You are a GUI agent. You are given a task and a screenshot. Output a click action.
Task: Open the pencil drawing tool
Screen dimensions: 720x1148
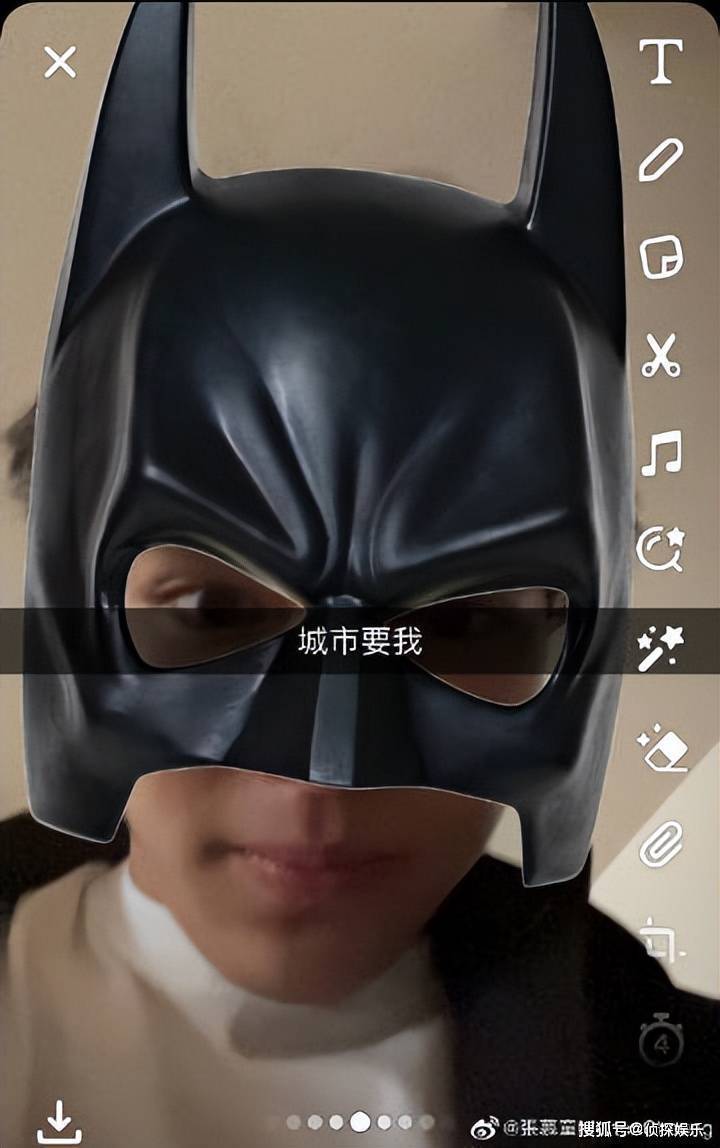[661, 160]
